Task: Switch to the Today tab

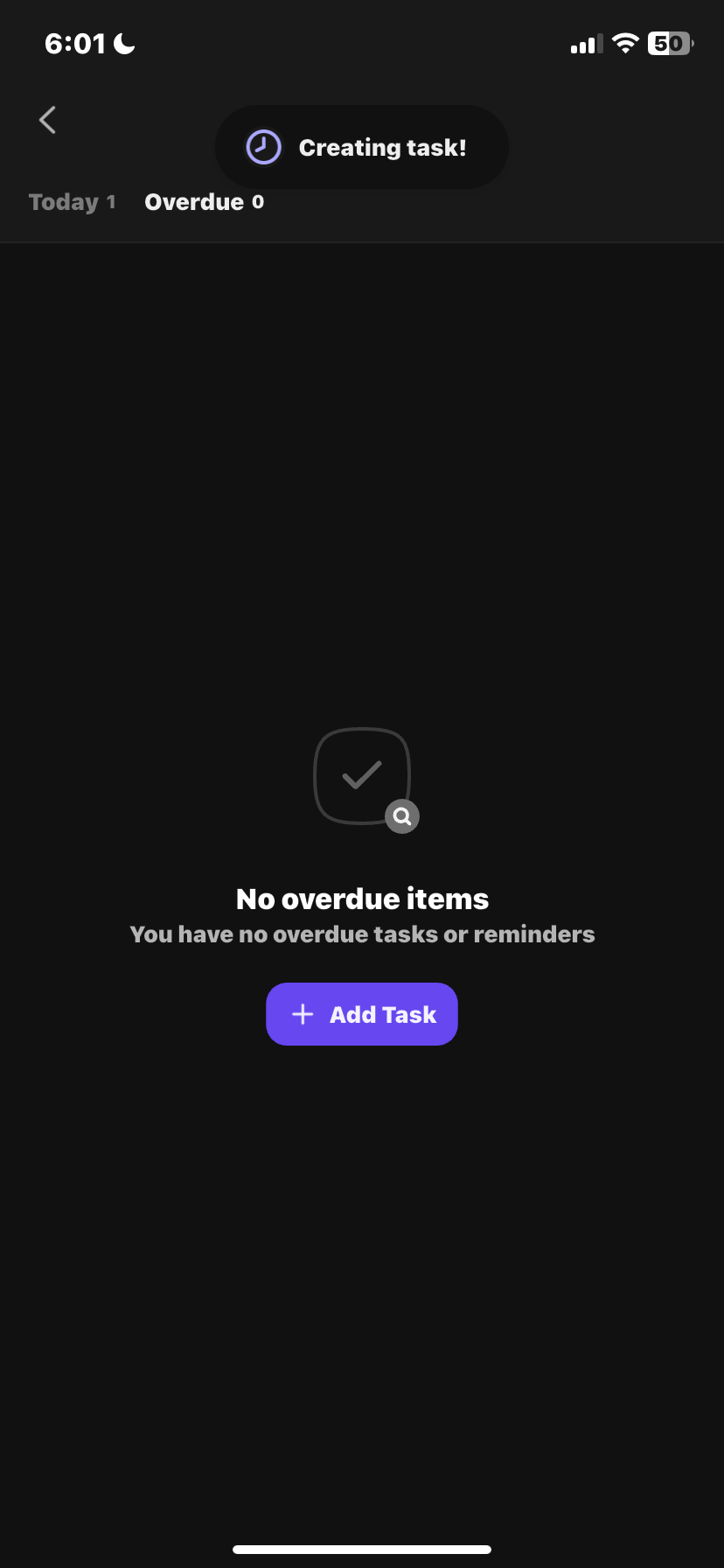Action: (x=72, y=202)
